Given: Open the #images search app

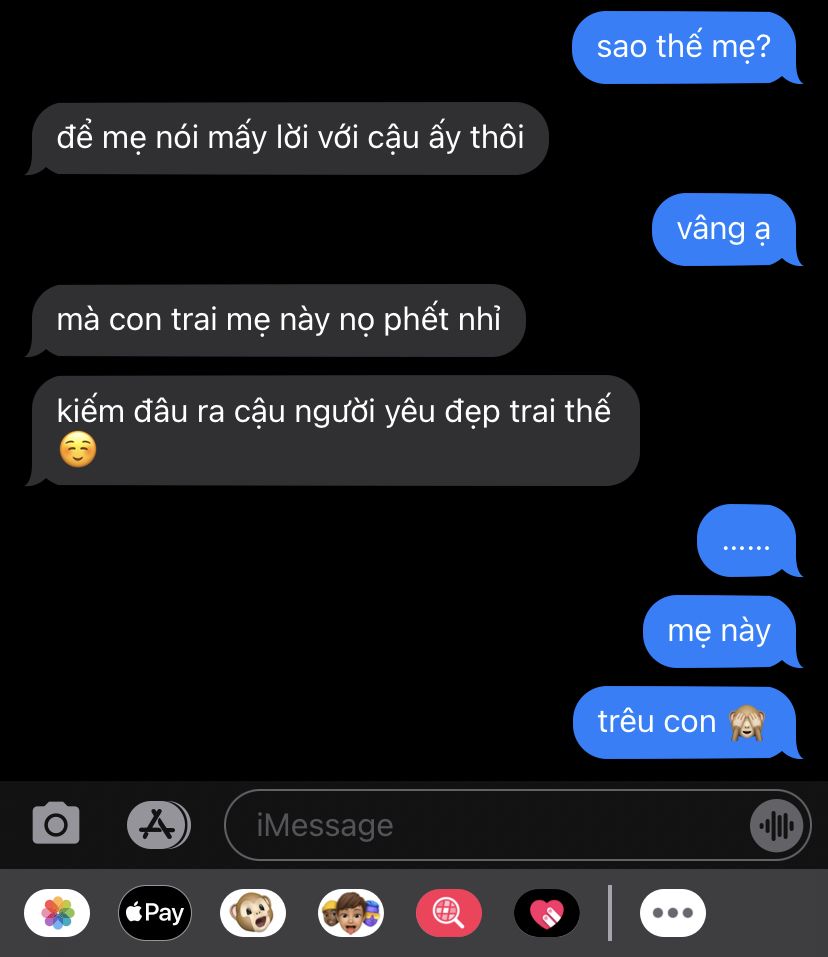Looking at the screenshot, I should point(448,913).
